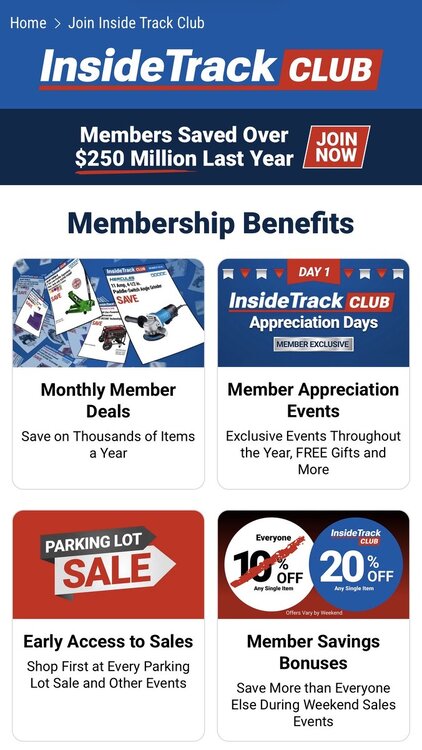Select the Early Access to Sales card
422x750 pixels.
coord(108,625)
